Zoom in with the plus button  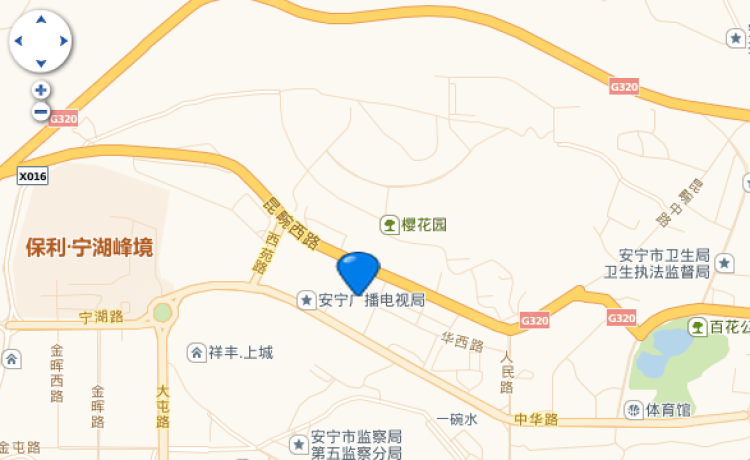pos(41,90)
